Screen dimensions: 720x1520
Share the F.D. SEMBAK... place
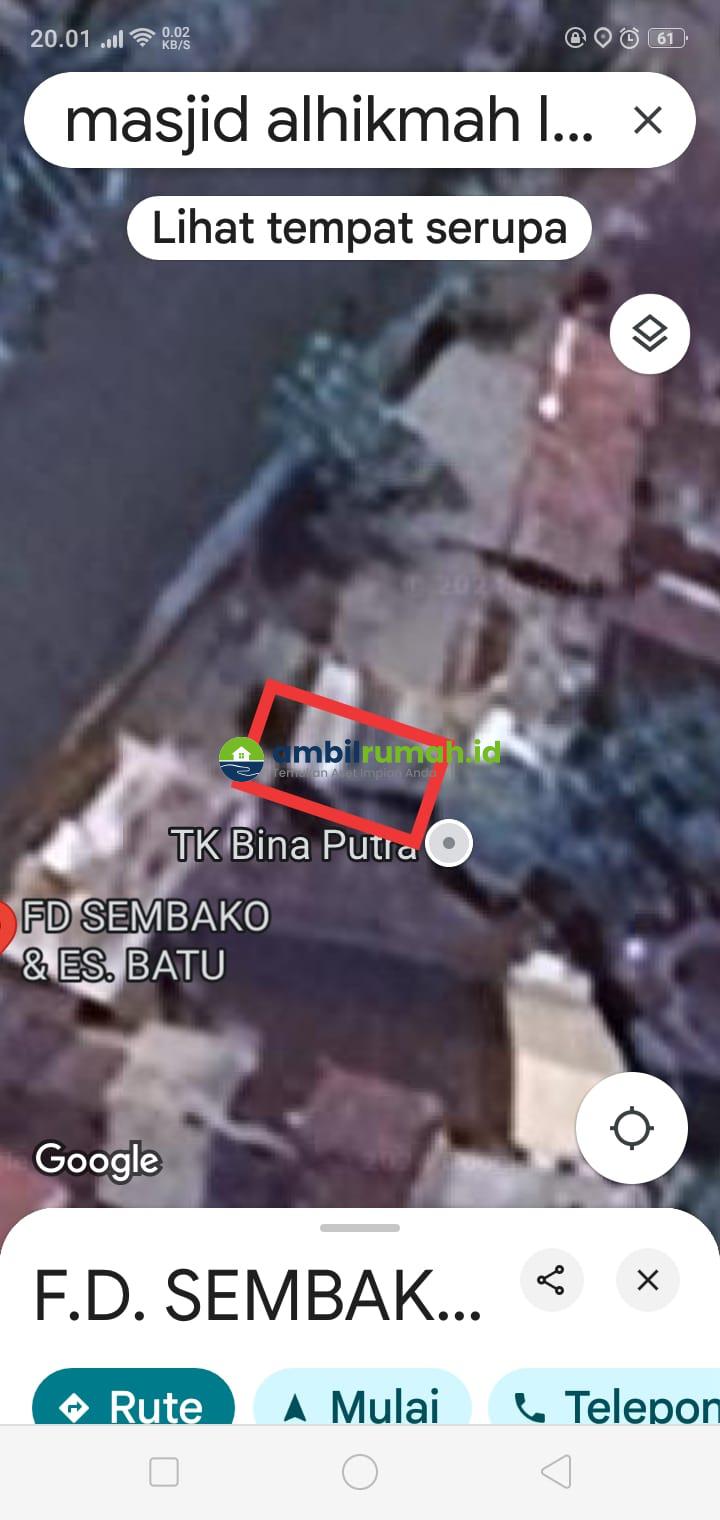[x=551, y=1280]
